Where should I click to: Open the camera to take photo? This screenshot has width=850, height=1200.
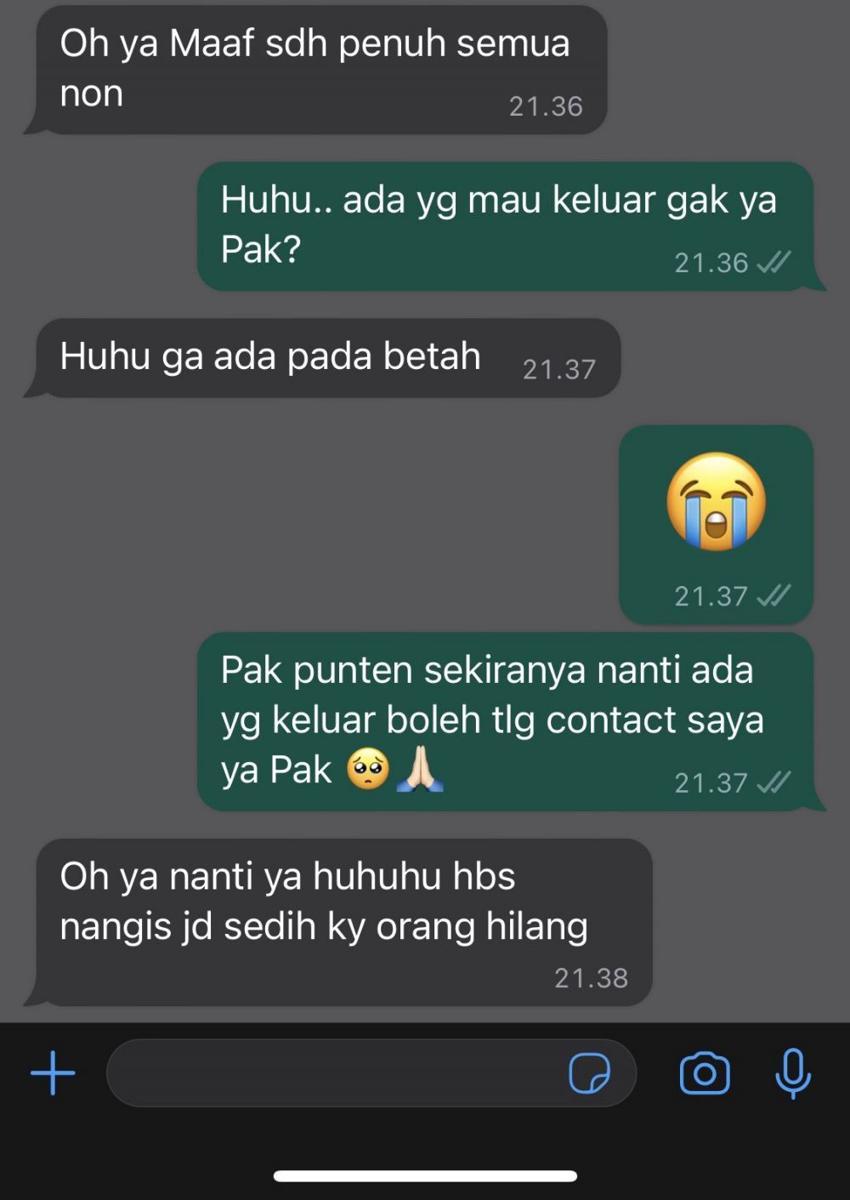click(704, 1074)
